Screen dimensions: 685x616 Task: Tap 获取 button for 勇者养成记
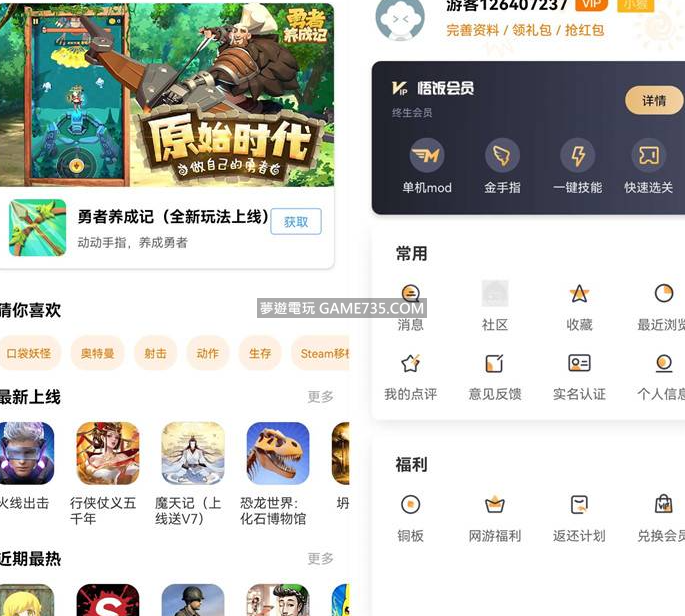pyautogui.click(x=296, y=222)
